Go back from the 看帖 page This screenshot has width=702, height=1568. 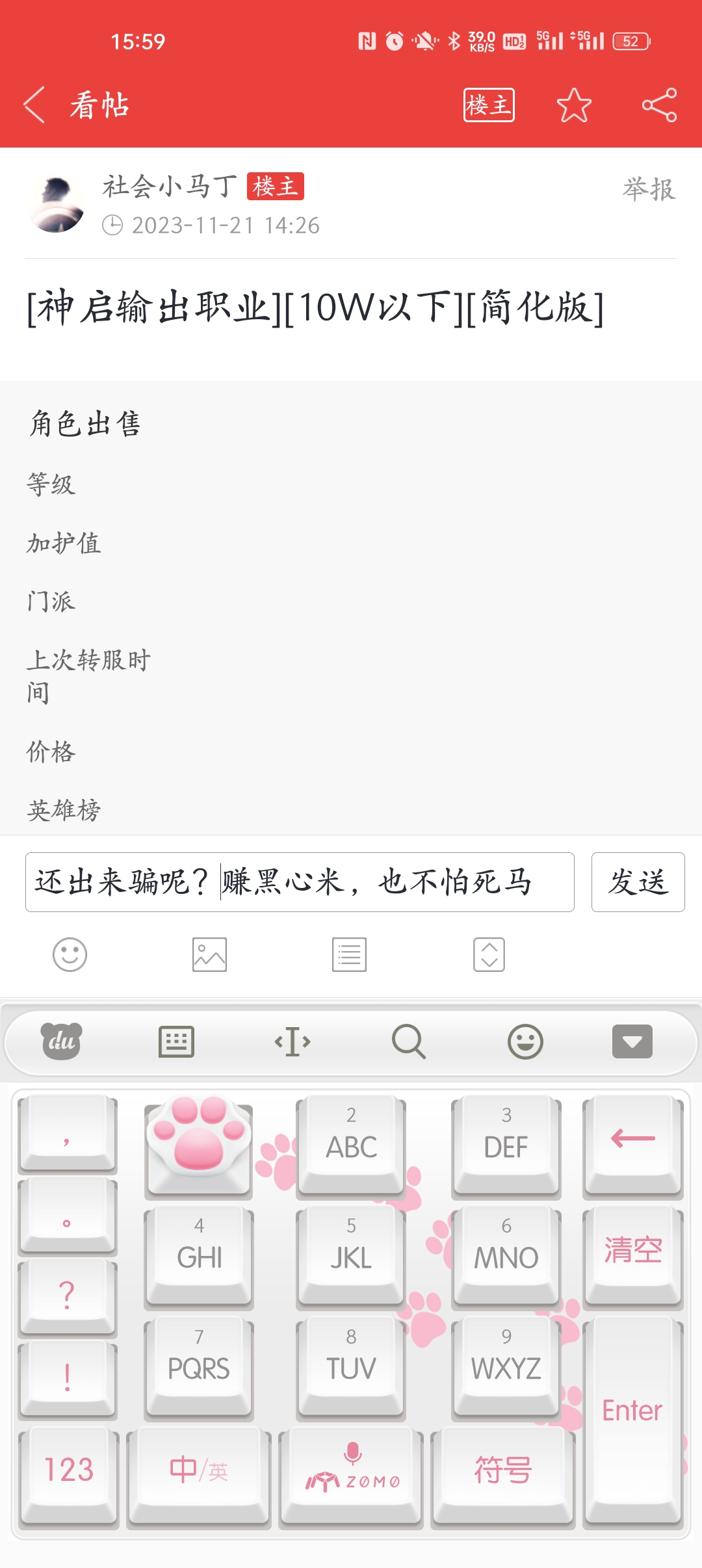pos(35,105)
